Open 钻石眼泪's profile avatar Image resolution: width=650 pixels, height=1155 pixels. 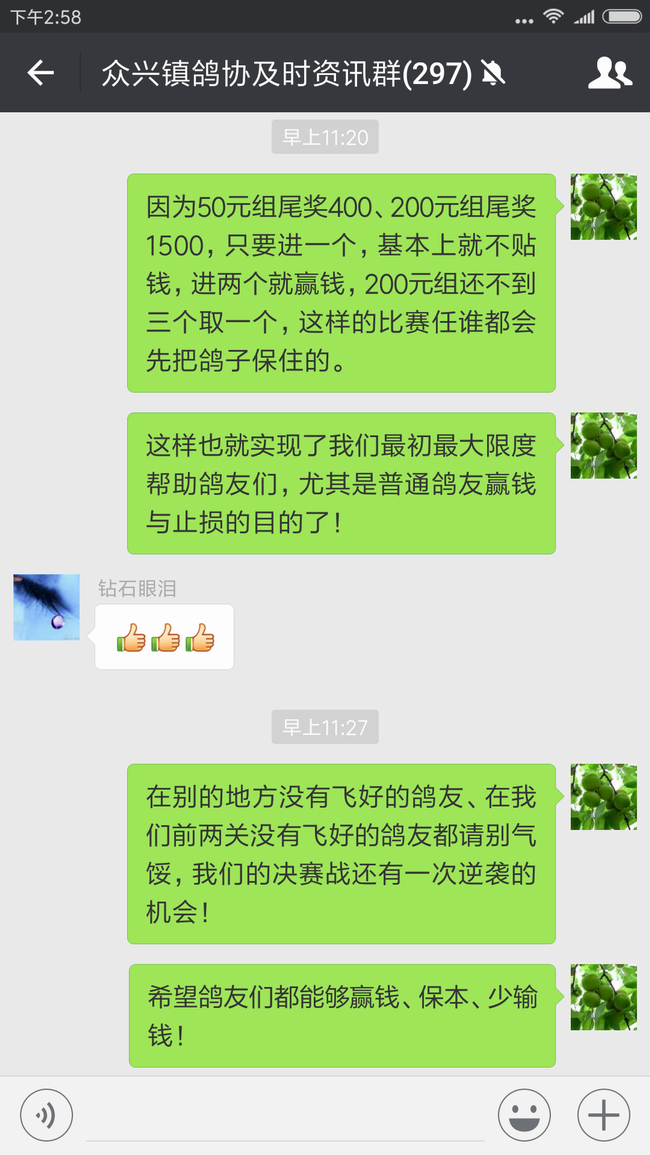pos(46,607)
